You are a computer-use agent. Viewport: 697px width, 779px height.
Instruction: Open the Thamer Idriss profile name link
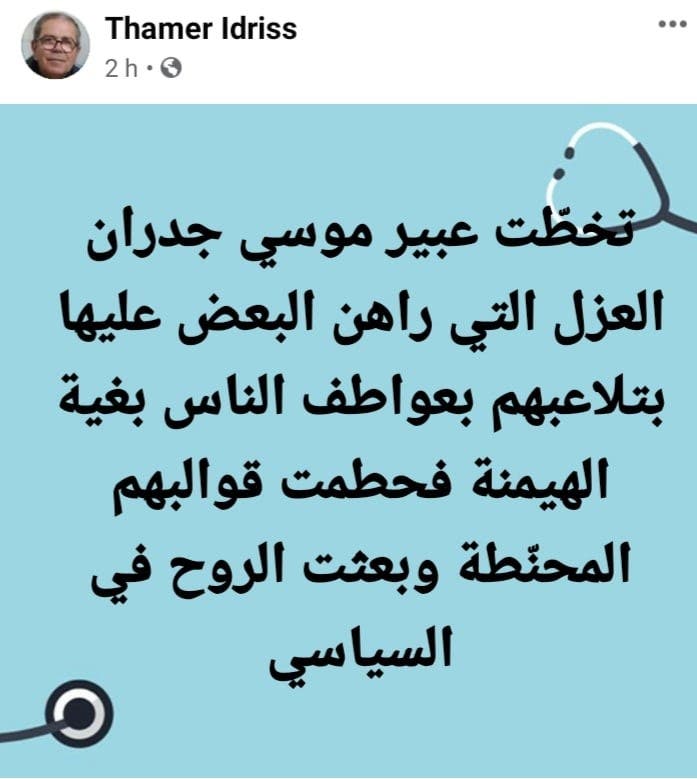click(201, 29)
